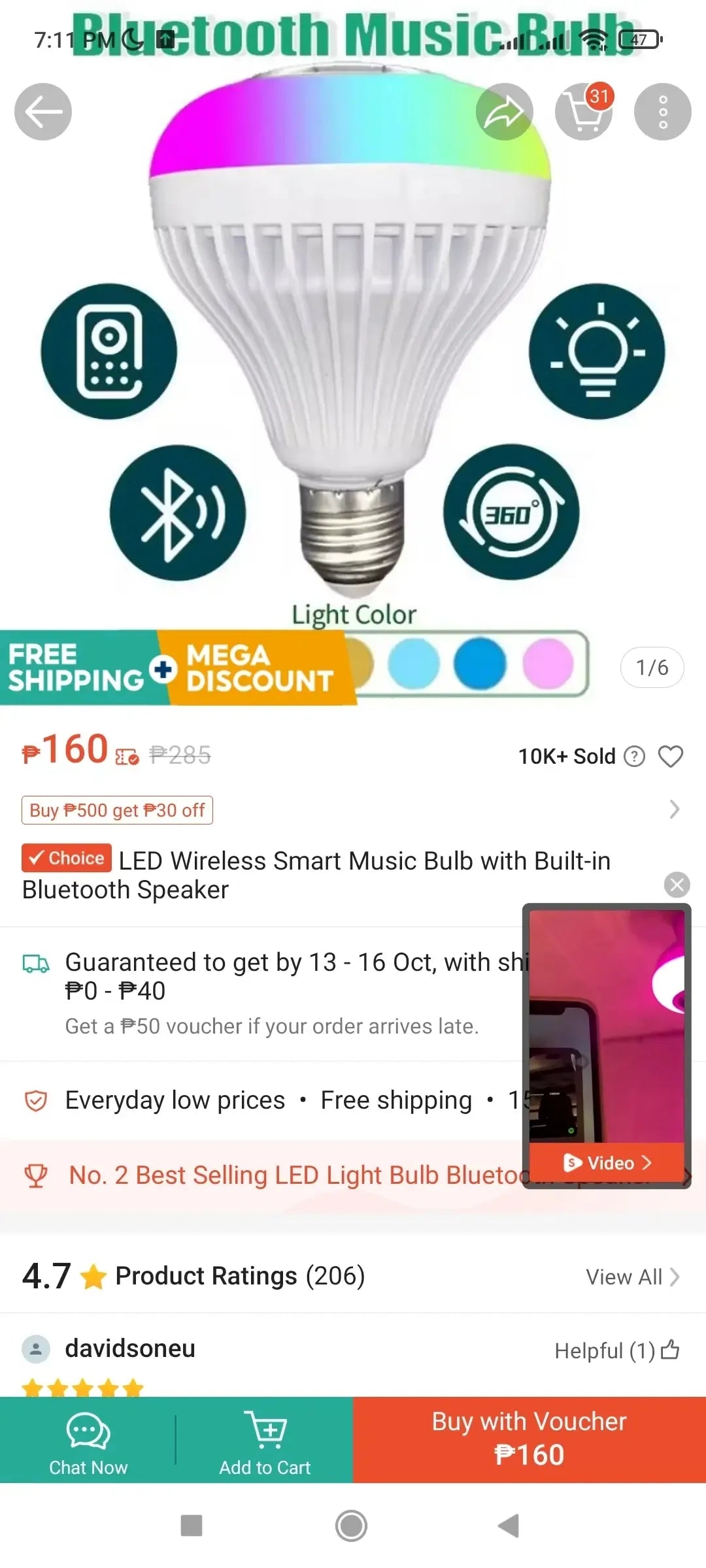Tap the system back button
Screen dimensions: 706x1568
(x=509, y=1526)
